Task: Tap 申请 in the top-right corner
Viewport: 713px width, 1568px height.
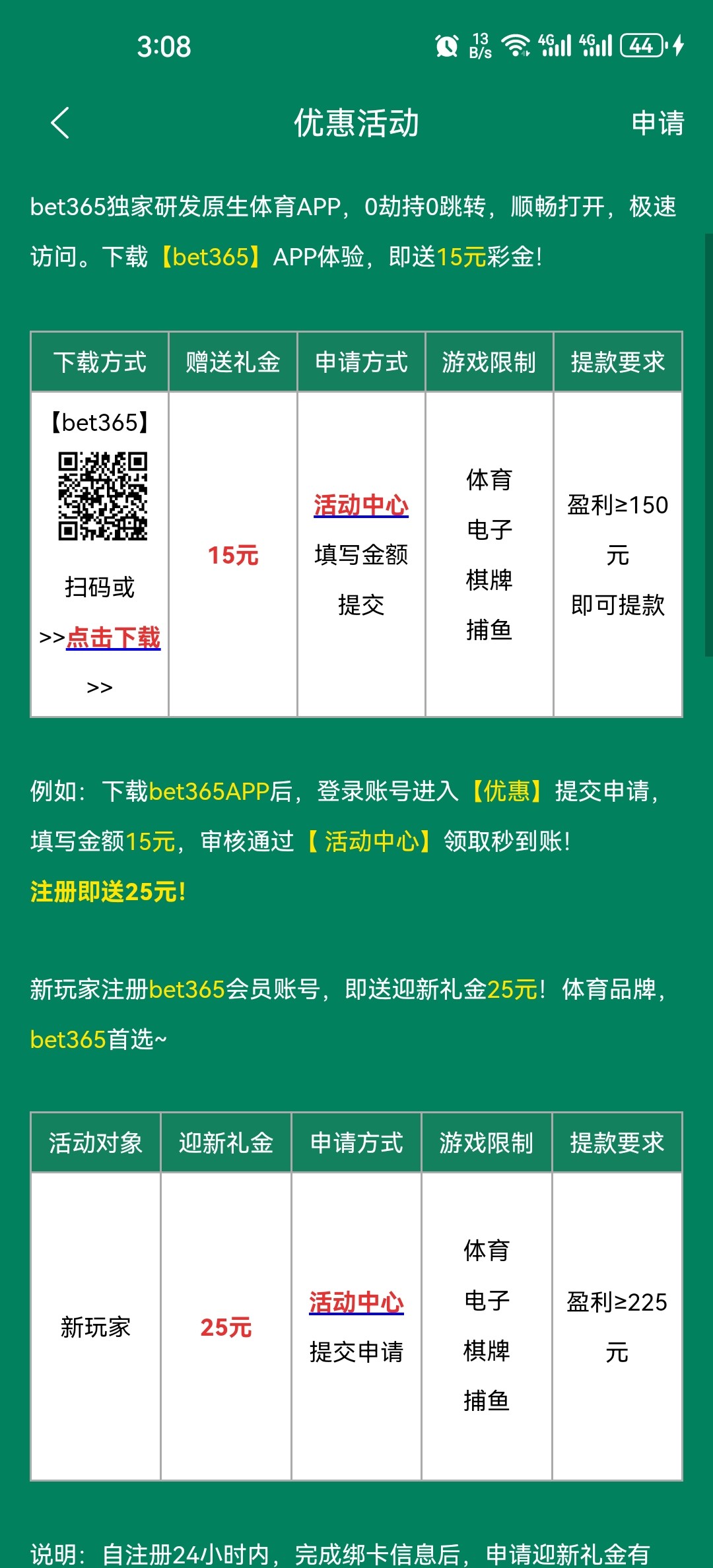Action: click(x=657, y=123)
